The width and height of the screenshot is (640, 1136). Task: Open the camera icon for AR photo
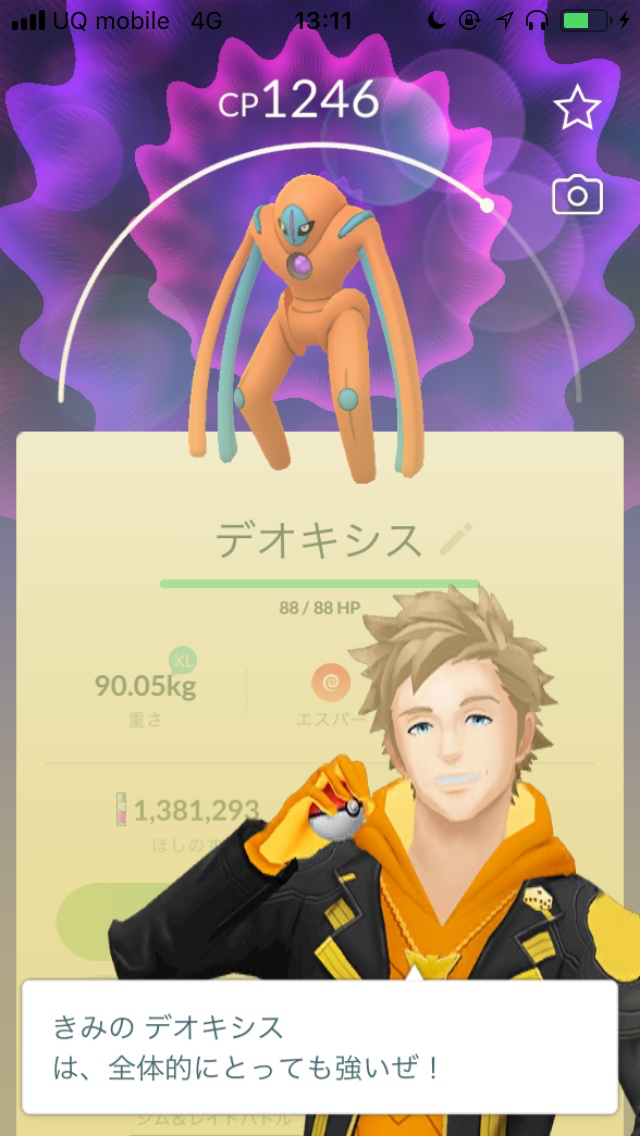coord(577,196)
